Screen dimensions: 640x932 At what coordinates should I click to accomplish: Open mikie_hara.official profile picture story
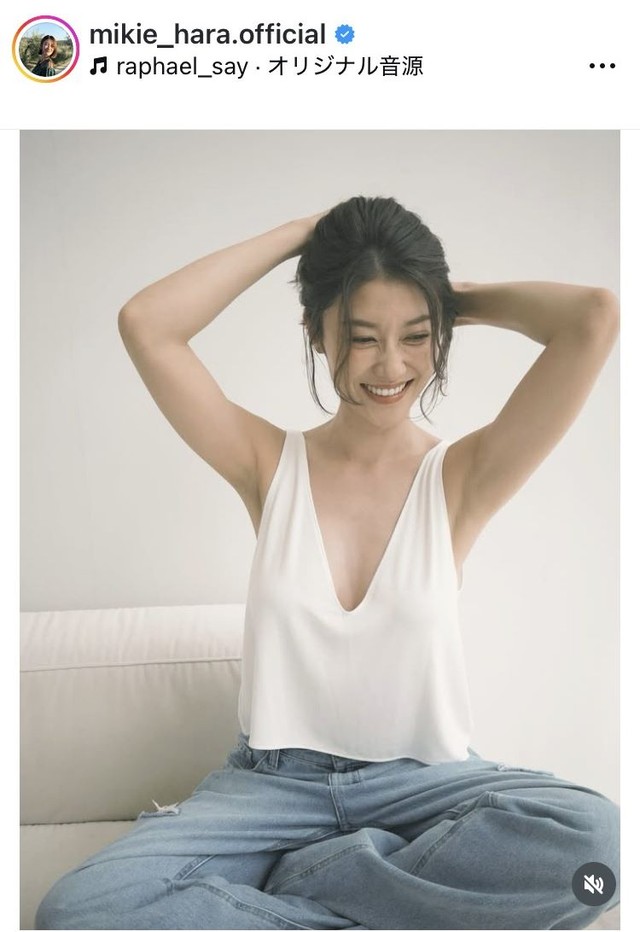tap(45, 49)
